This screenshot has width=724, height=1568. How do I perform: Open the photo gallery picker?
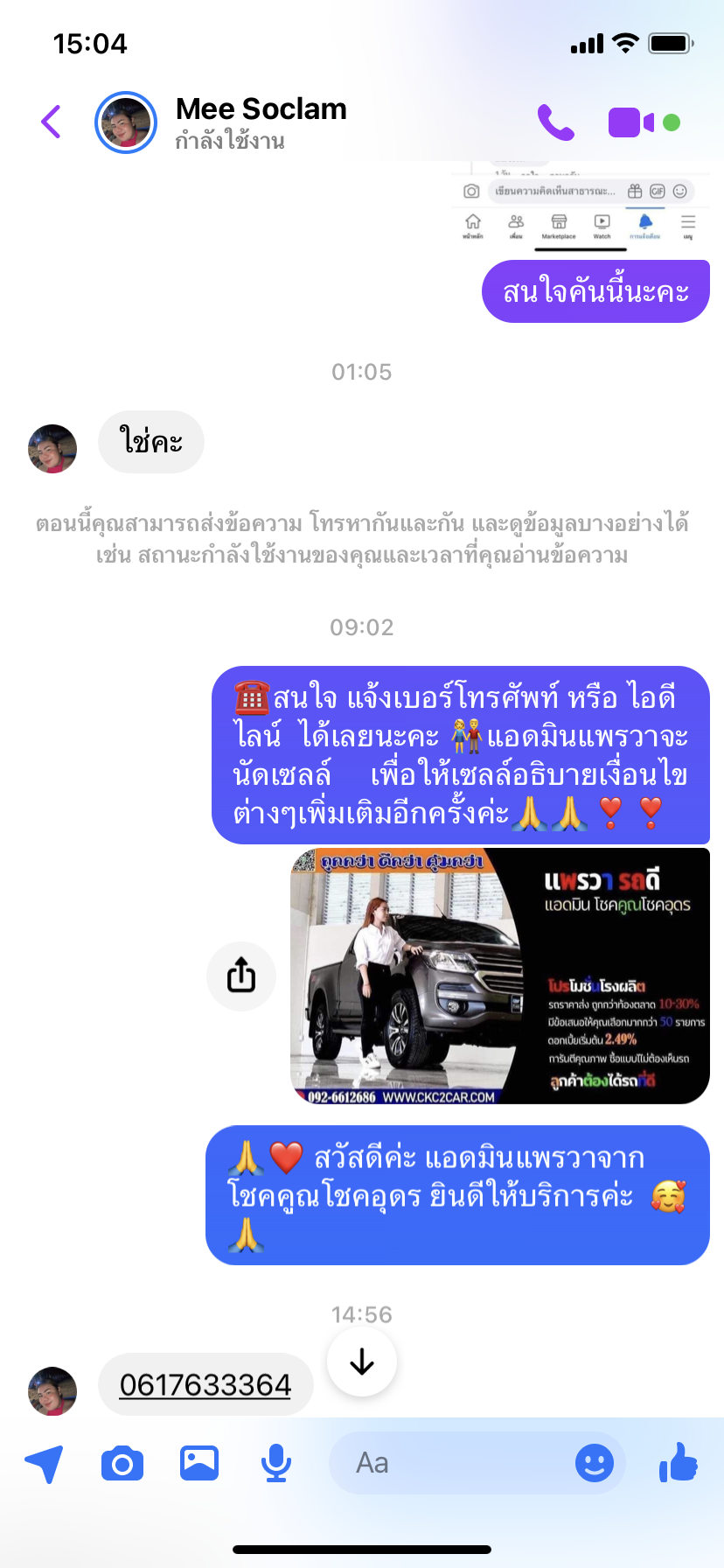pyautogui.click(x=199, y=1463)
